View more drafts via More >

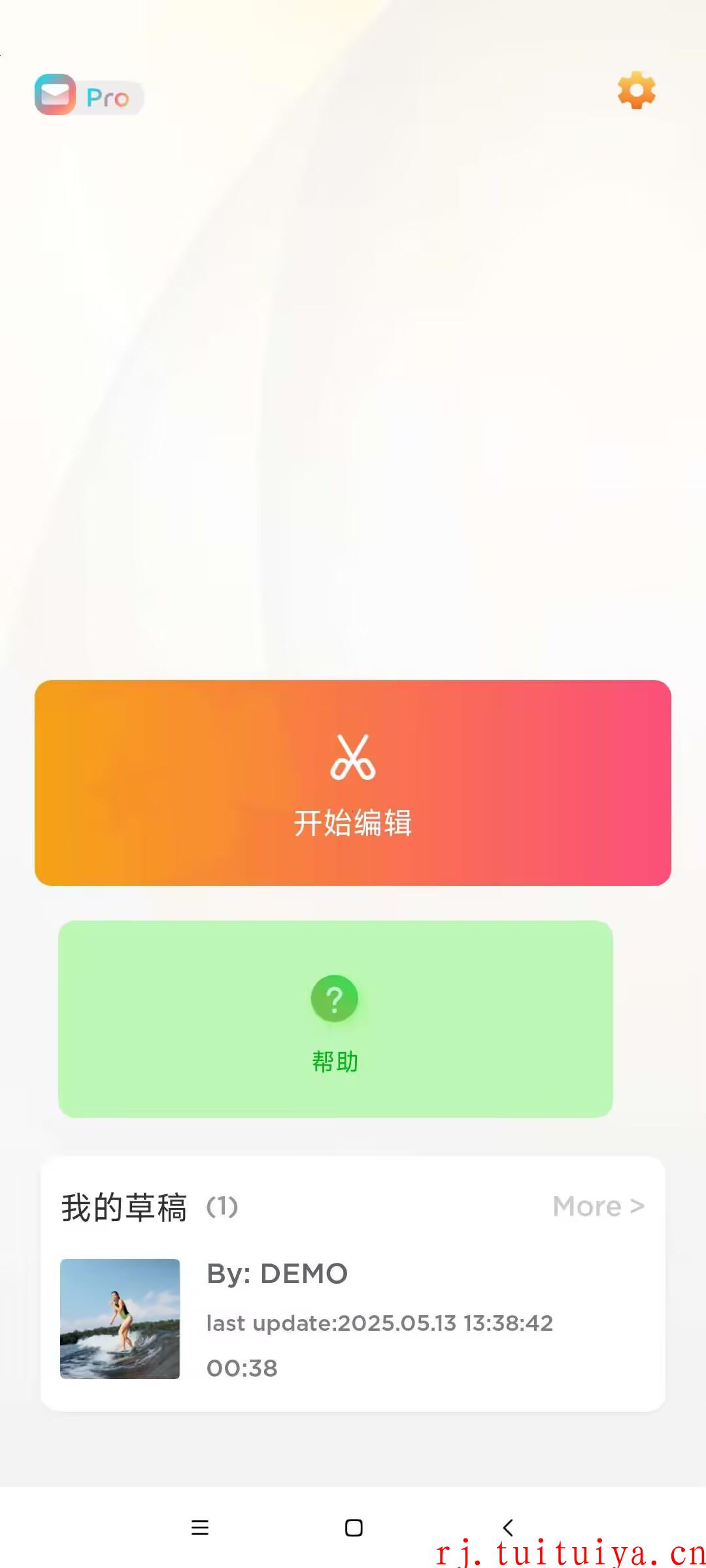[x=599, y=1206]
